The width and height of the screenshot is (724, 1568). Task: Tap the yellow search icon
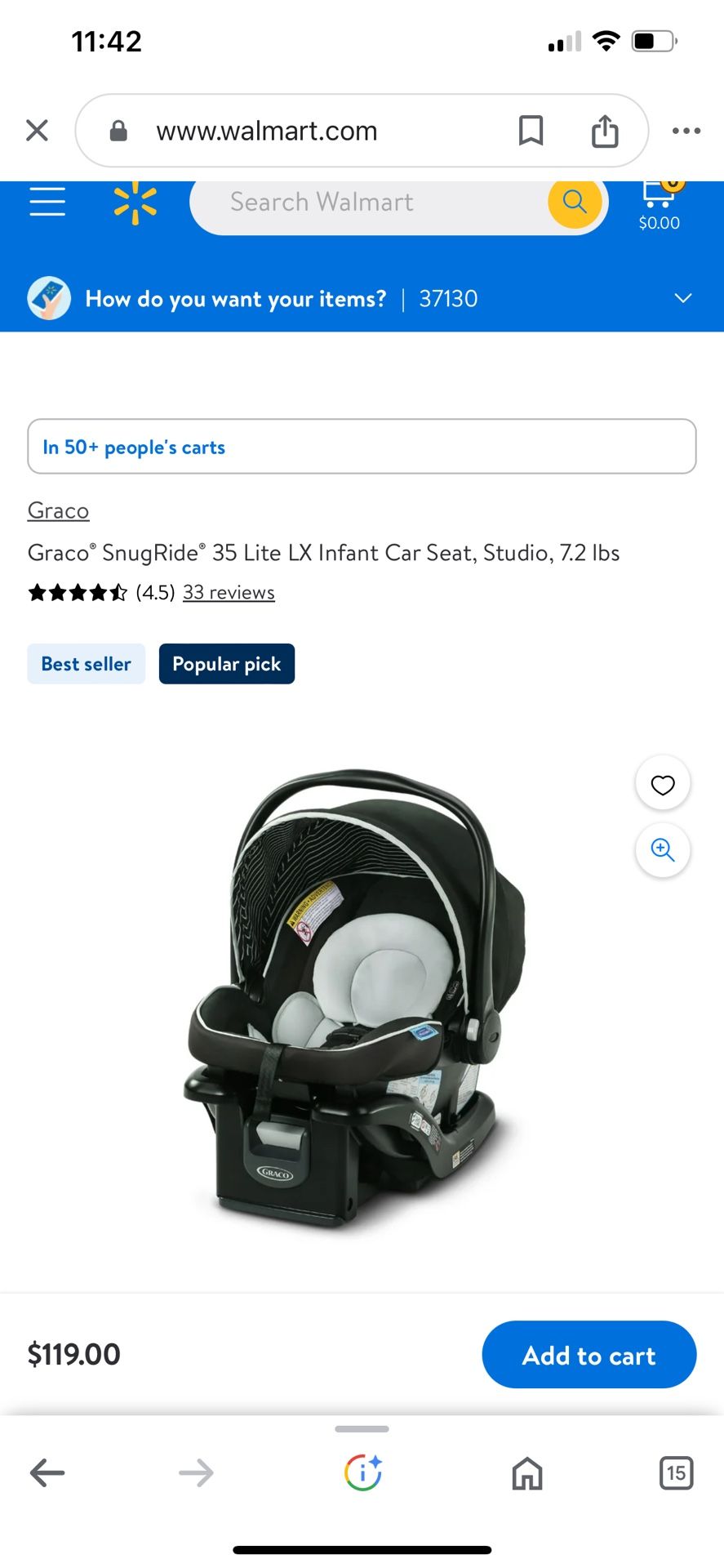(x=574, y=202)
